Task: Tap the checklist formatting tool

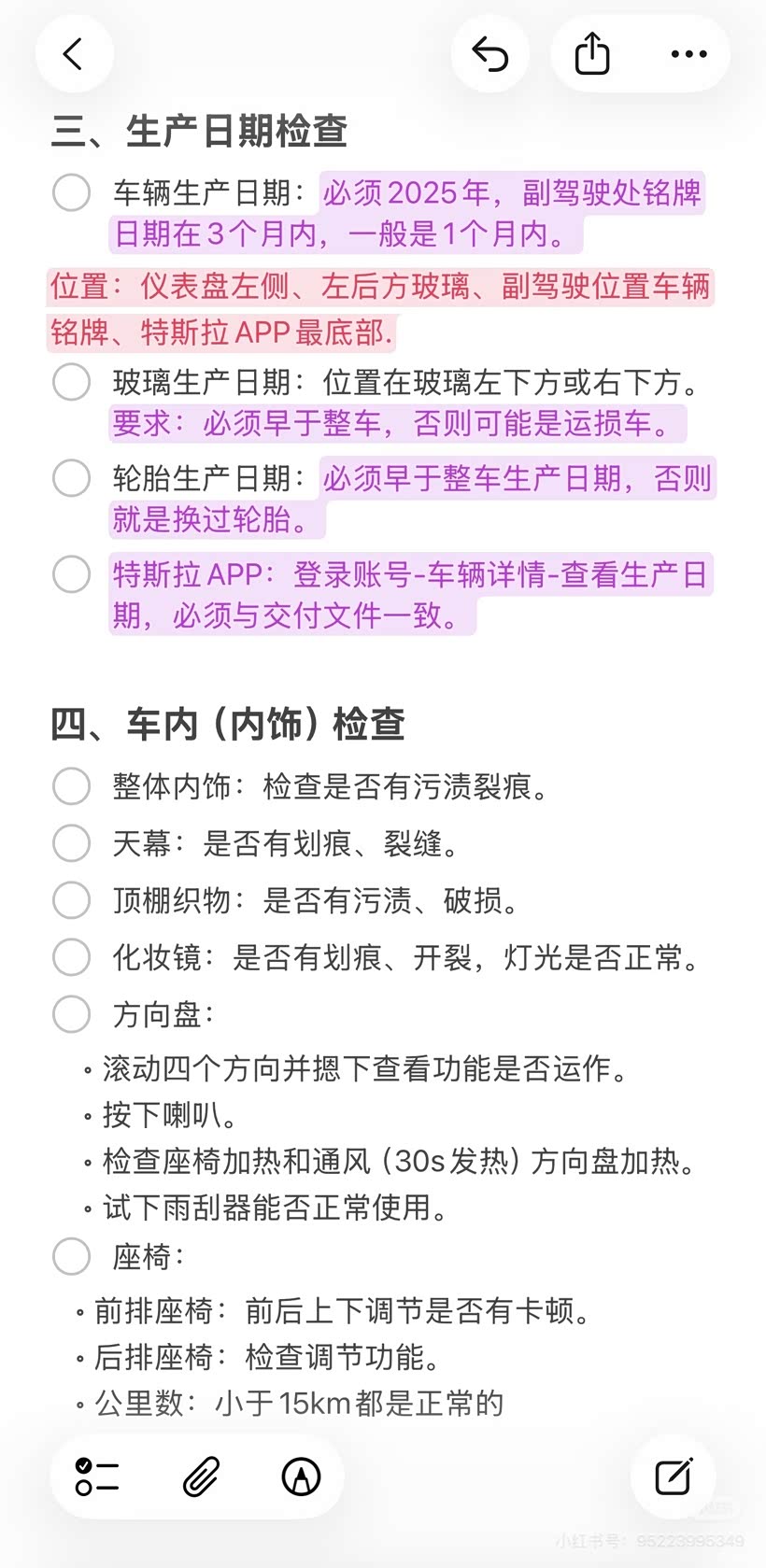Action: click(97, 1476)
